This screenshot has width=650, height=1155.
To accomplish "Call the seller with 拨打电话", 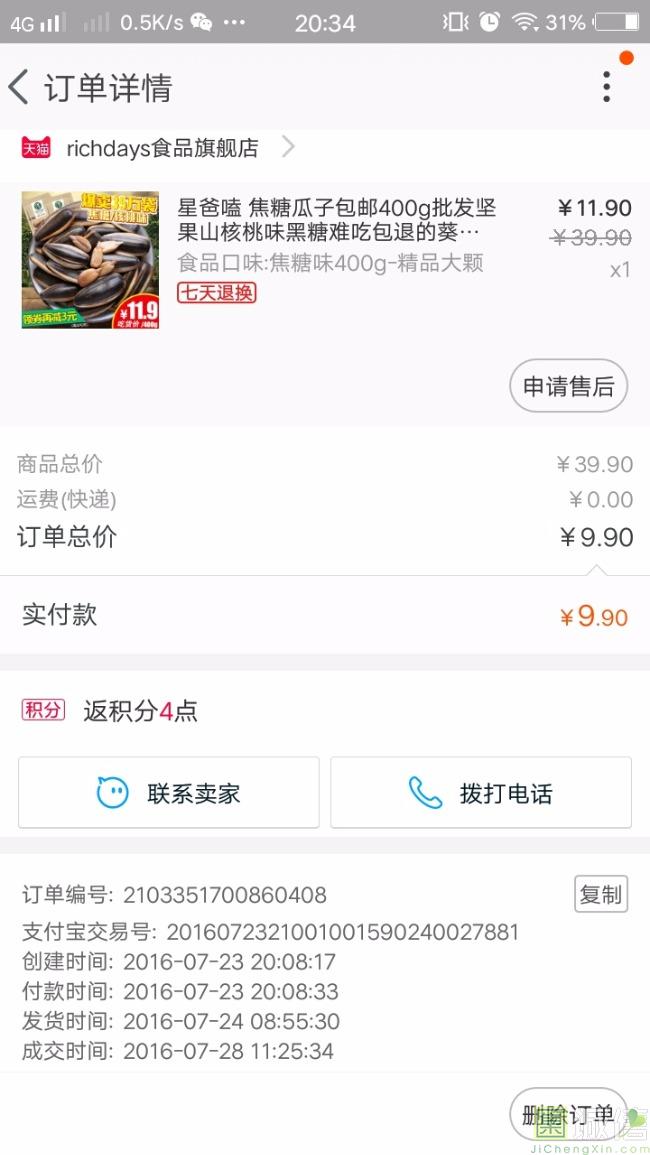I will tap(480, 793).
